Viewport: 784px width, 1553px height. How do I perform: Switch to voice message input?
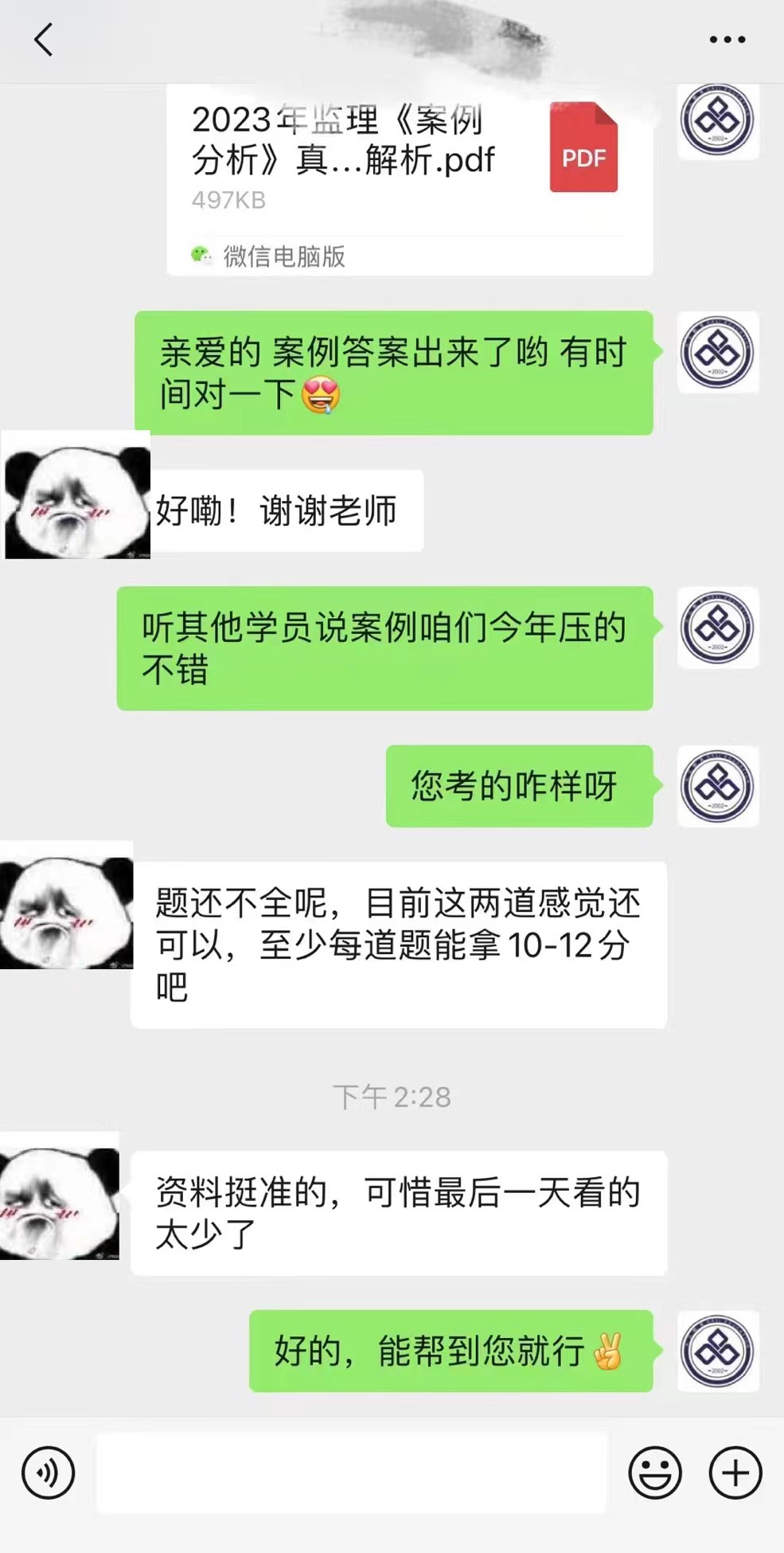[49, 1473]
